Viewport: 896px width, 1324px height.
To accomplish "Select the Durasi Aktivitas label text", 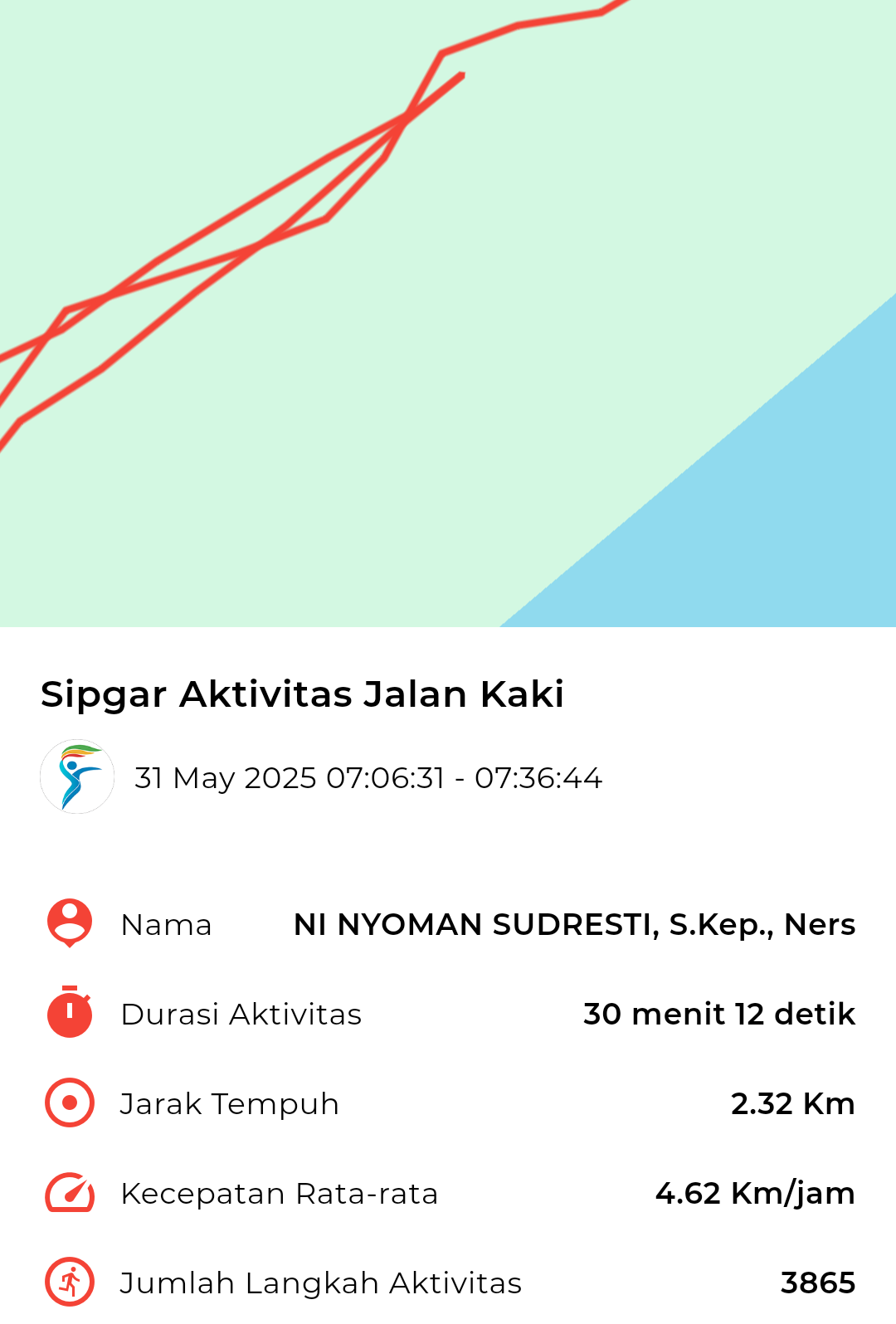I will coord(241,1013).
